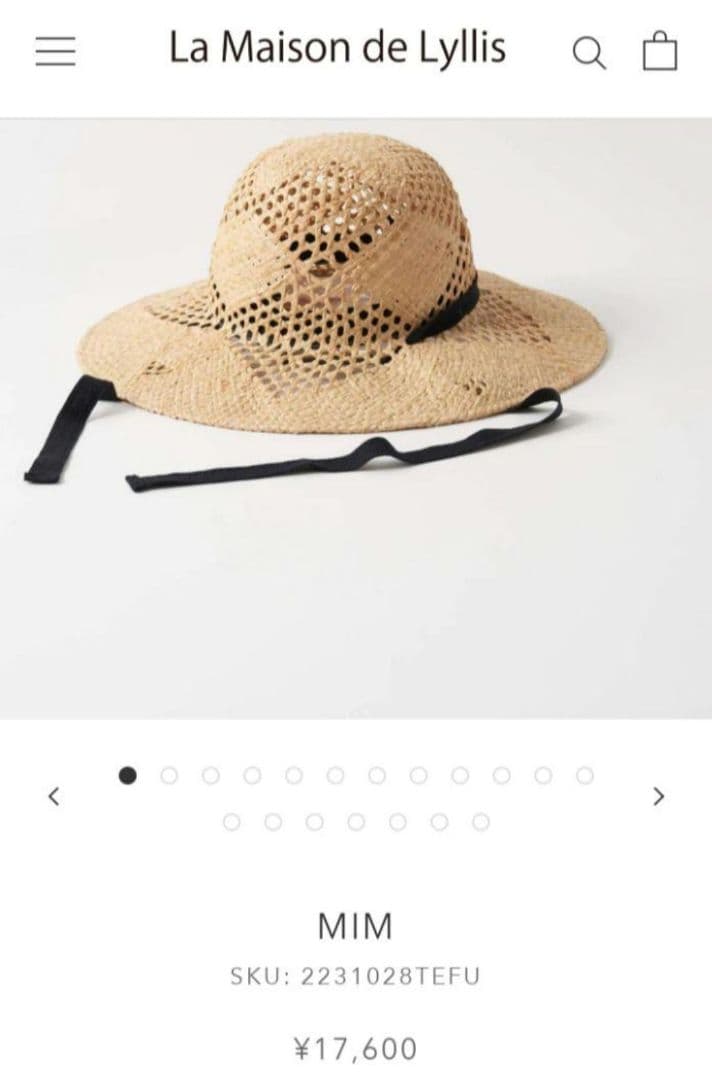Image resolution: width=712 pixels, height=1080 pixels.
Task: Open the straw hat product image
Action: [x=340, y=300]
